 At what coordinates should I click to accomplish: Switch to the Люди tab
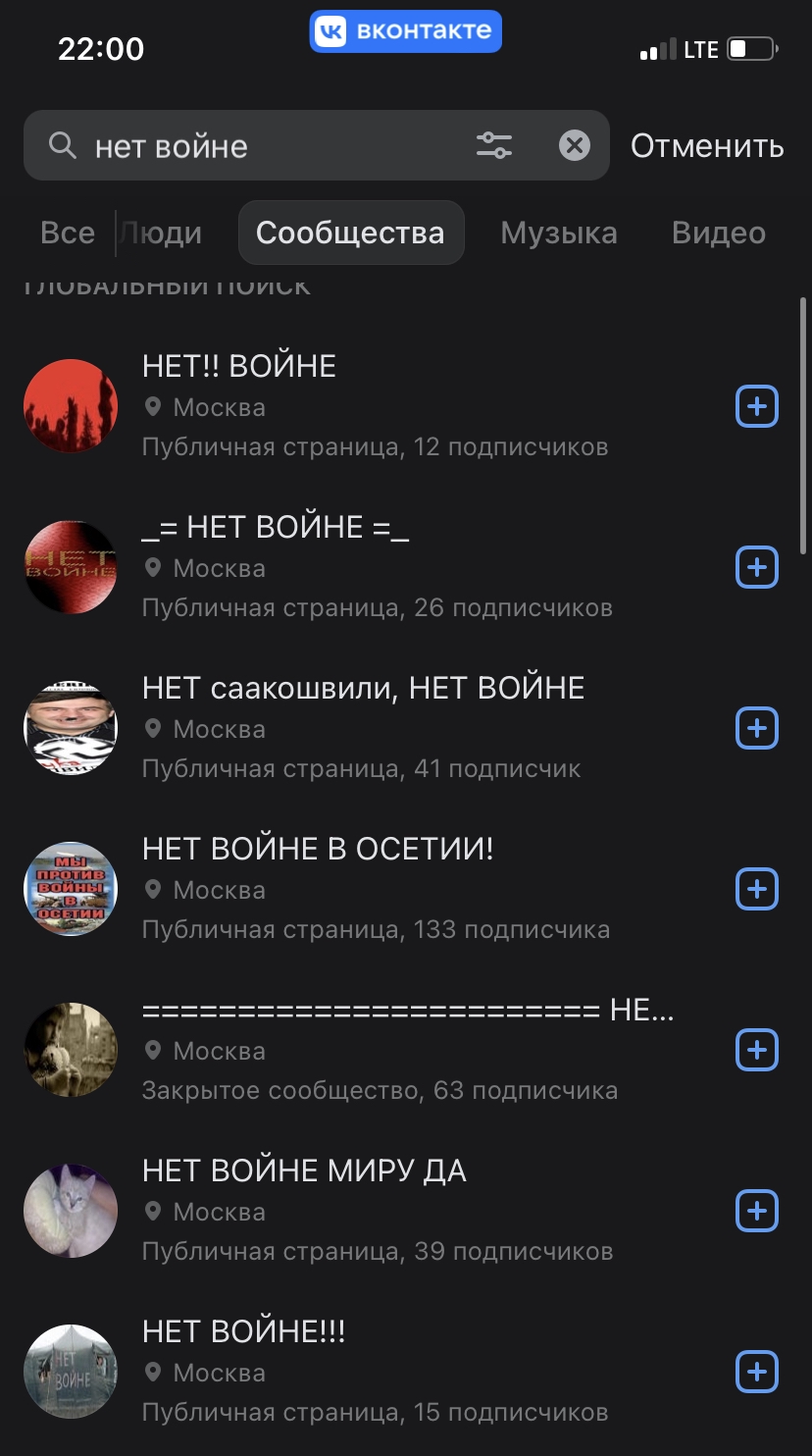[x=161, y=233]
